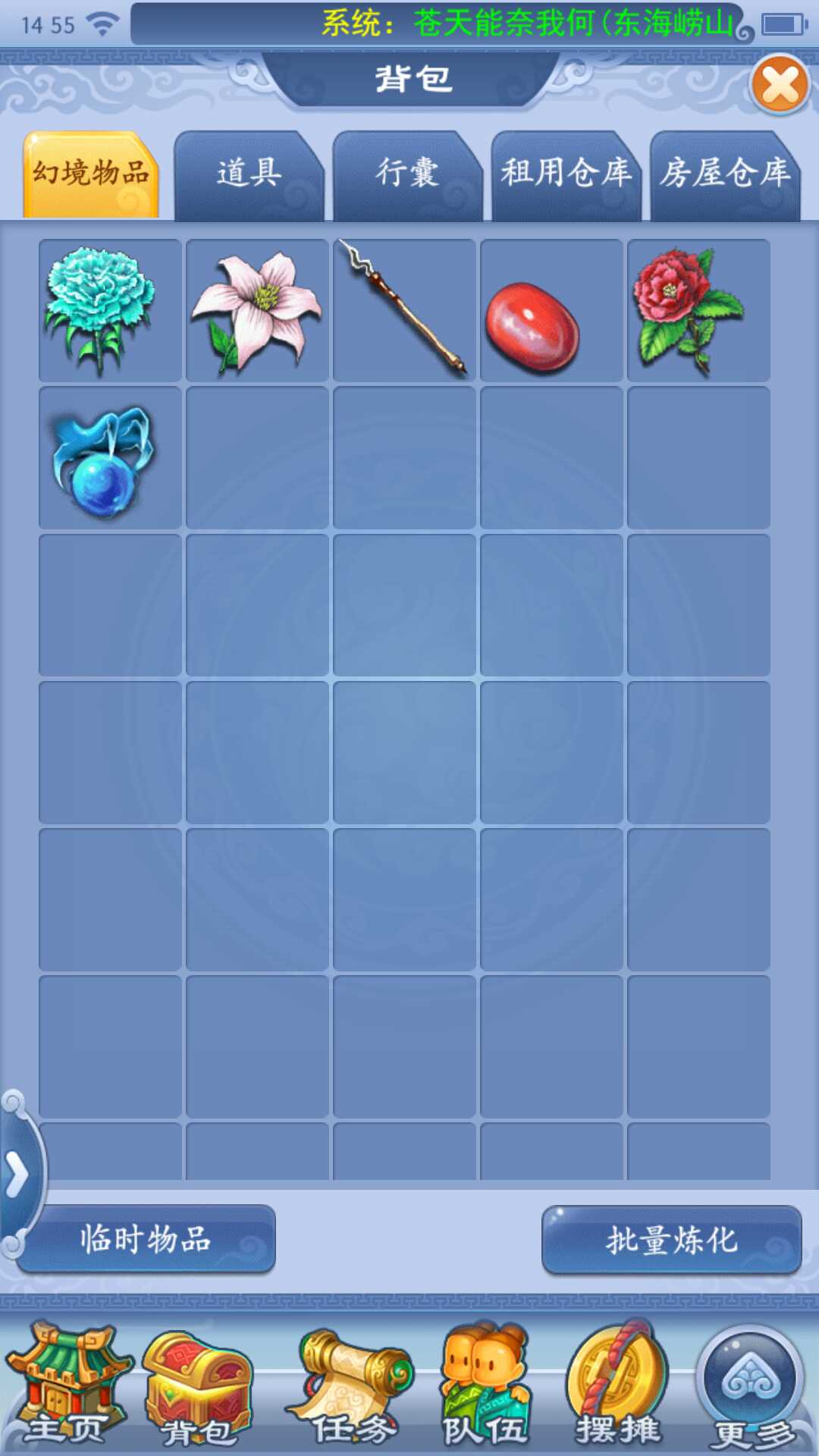
Task: Select the red rose item
Action: tap(698, 310)
